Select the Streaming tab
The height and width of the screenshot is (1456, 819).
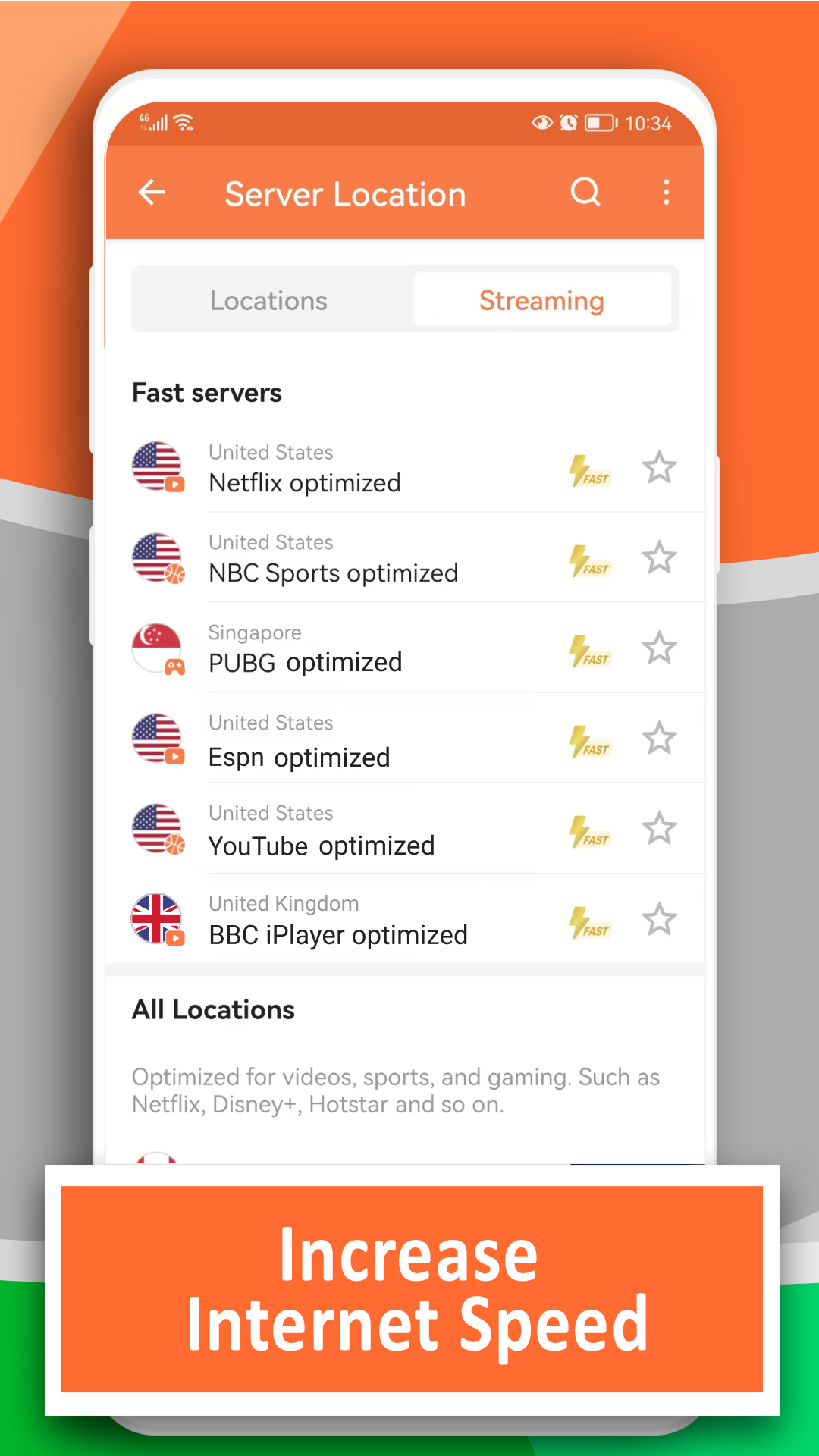coord(541,300)
